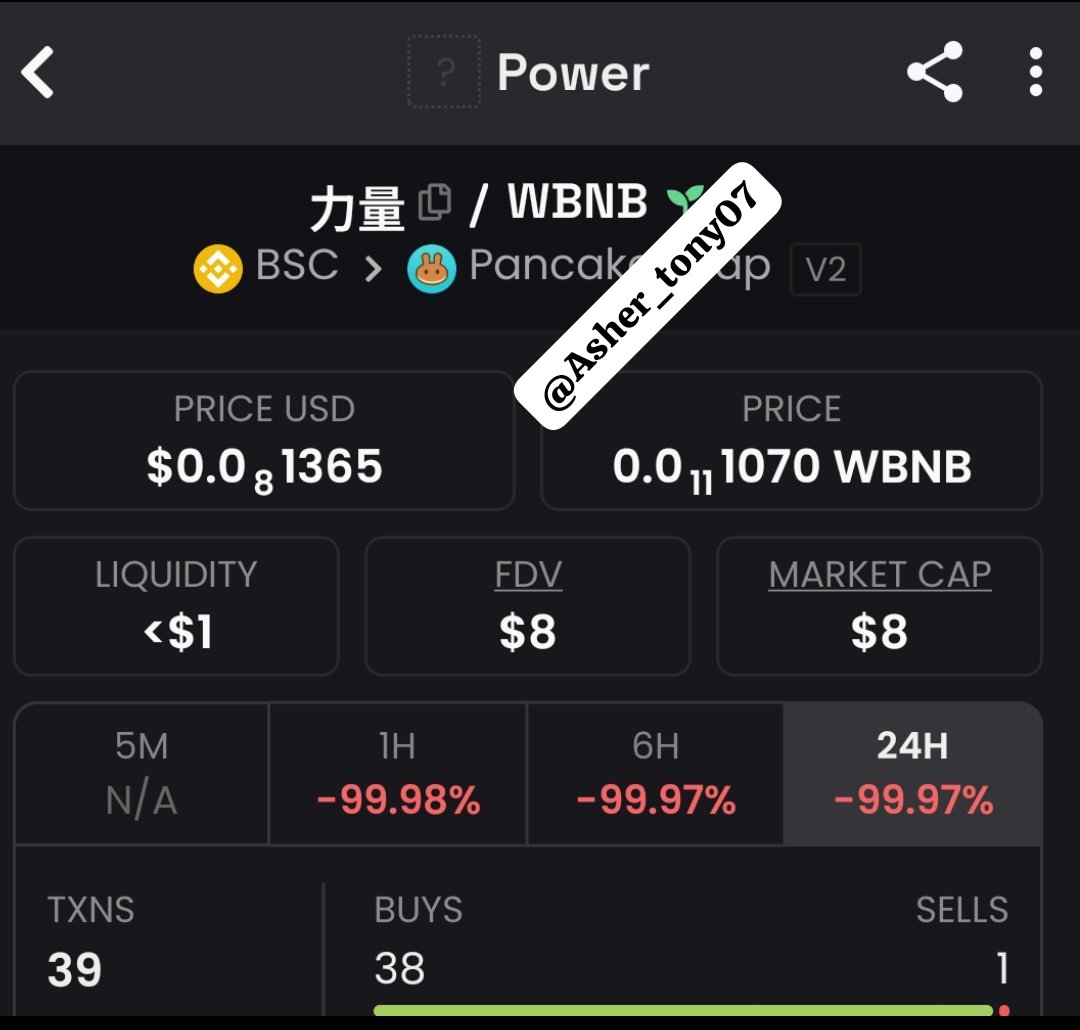This screenshot has width=1080, height=1030.
Task: Go back using the top-left arrow
Action: point(38,74)
